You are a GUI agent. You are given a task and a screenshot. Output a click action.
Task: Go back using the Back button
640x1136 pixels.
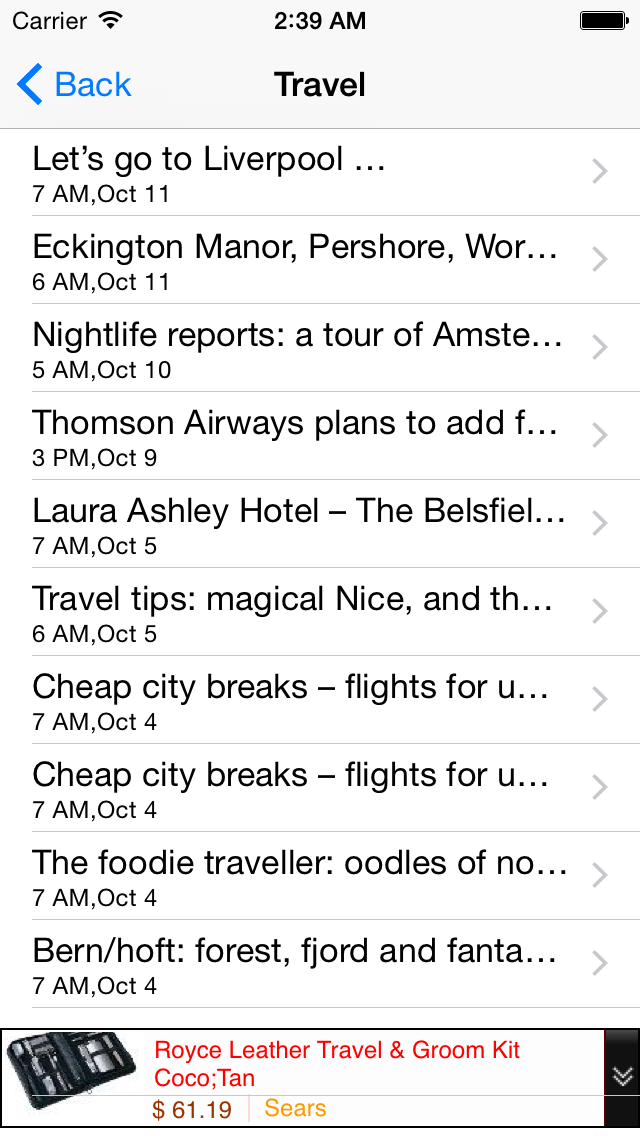[75, 85]
